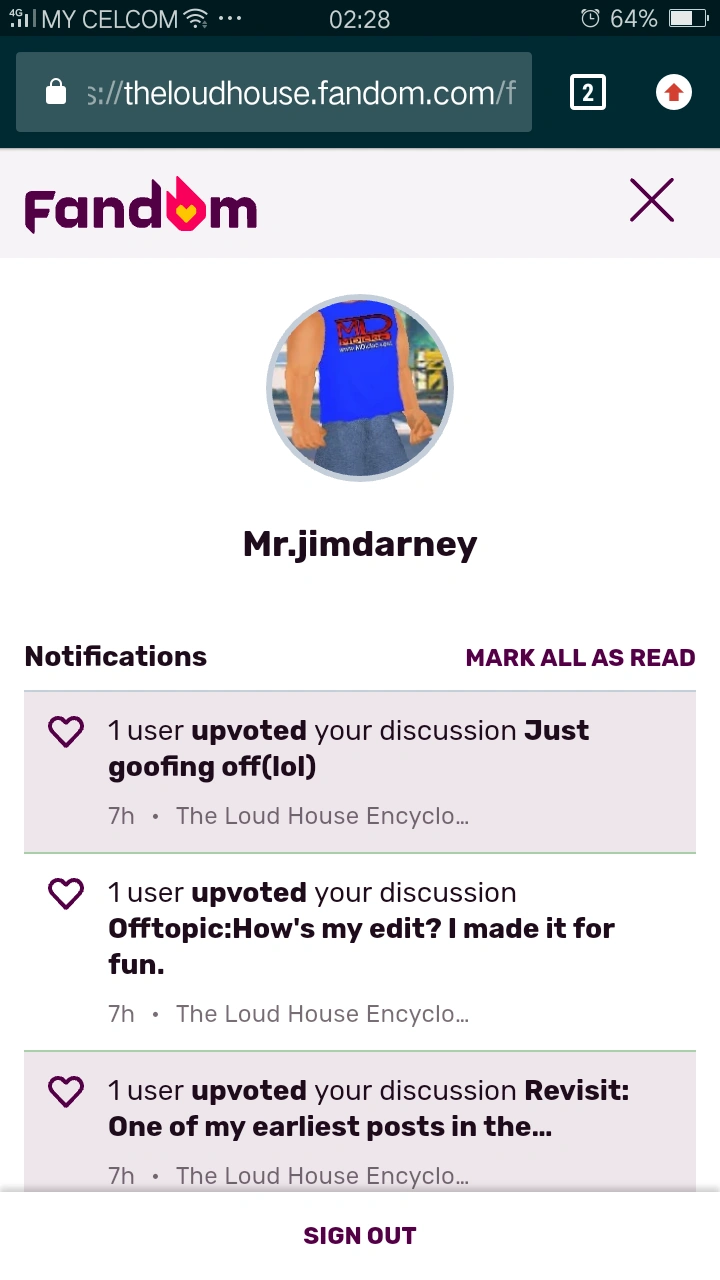The image size is (720, 1280).
Task: Sign out of the Fandom account
Action: pyautogui.click(x=360, y=1235)
